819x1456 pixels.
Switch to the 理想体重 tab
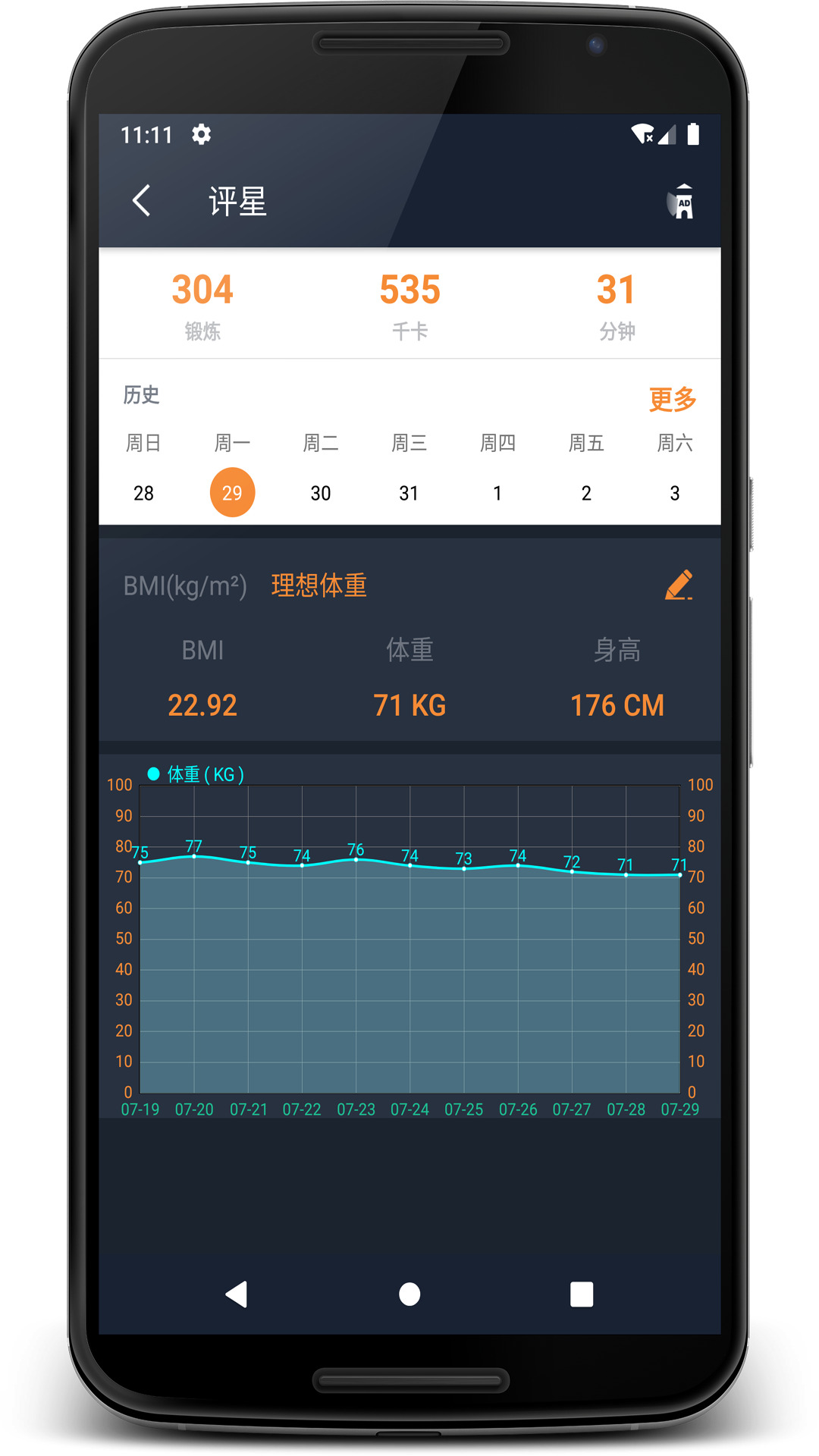click(319, 585)
